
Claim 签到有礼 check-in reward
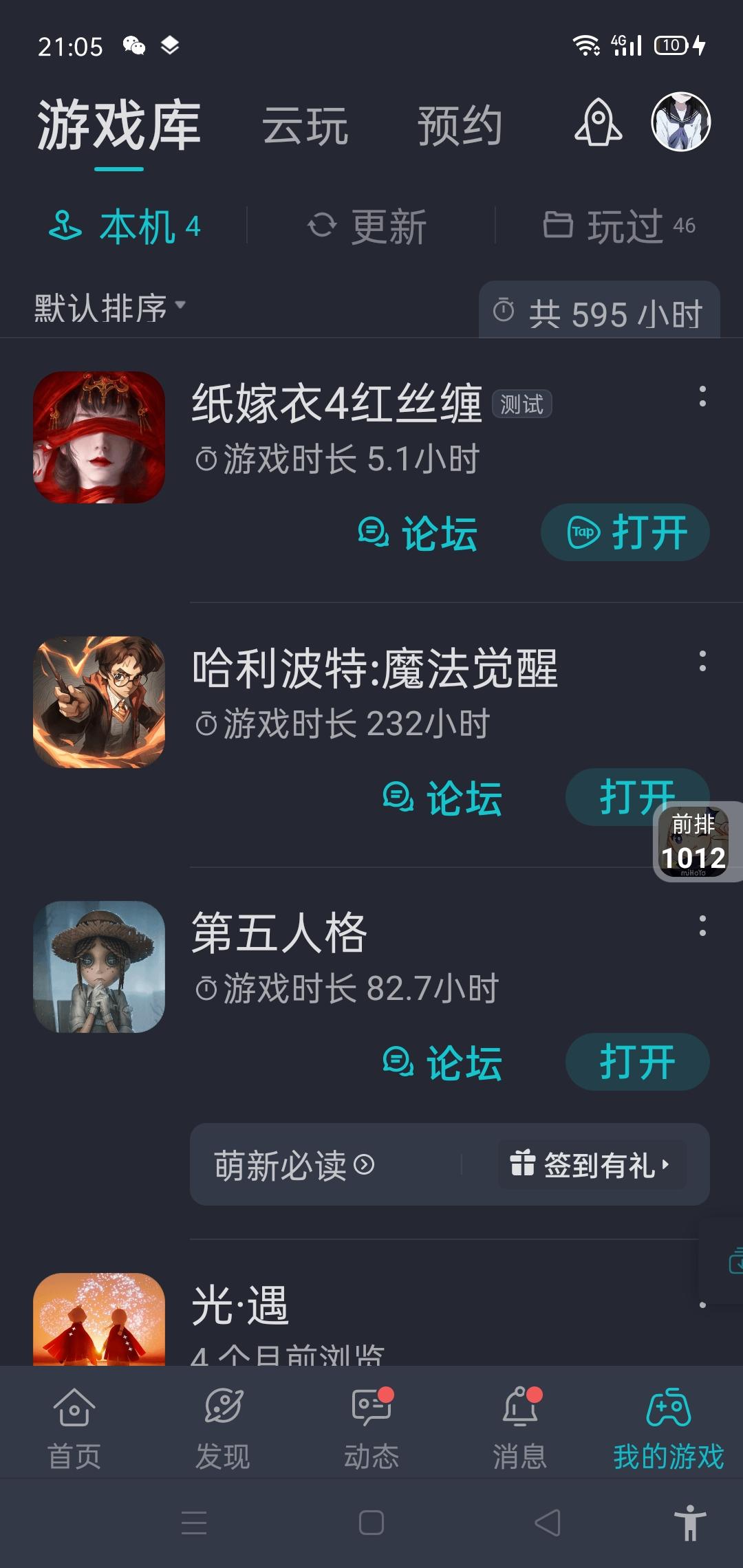pos(590,1165)
